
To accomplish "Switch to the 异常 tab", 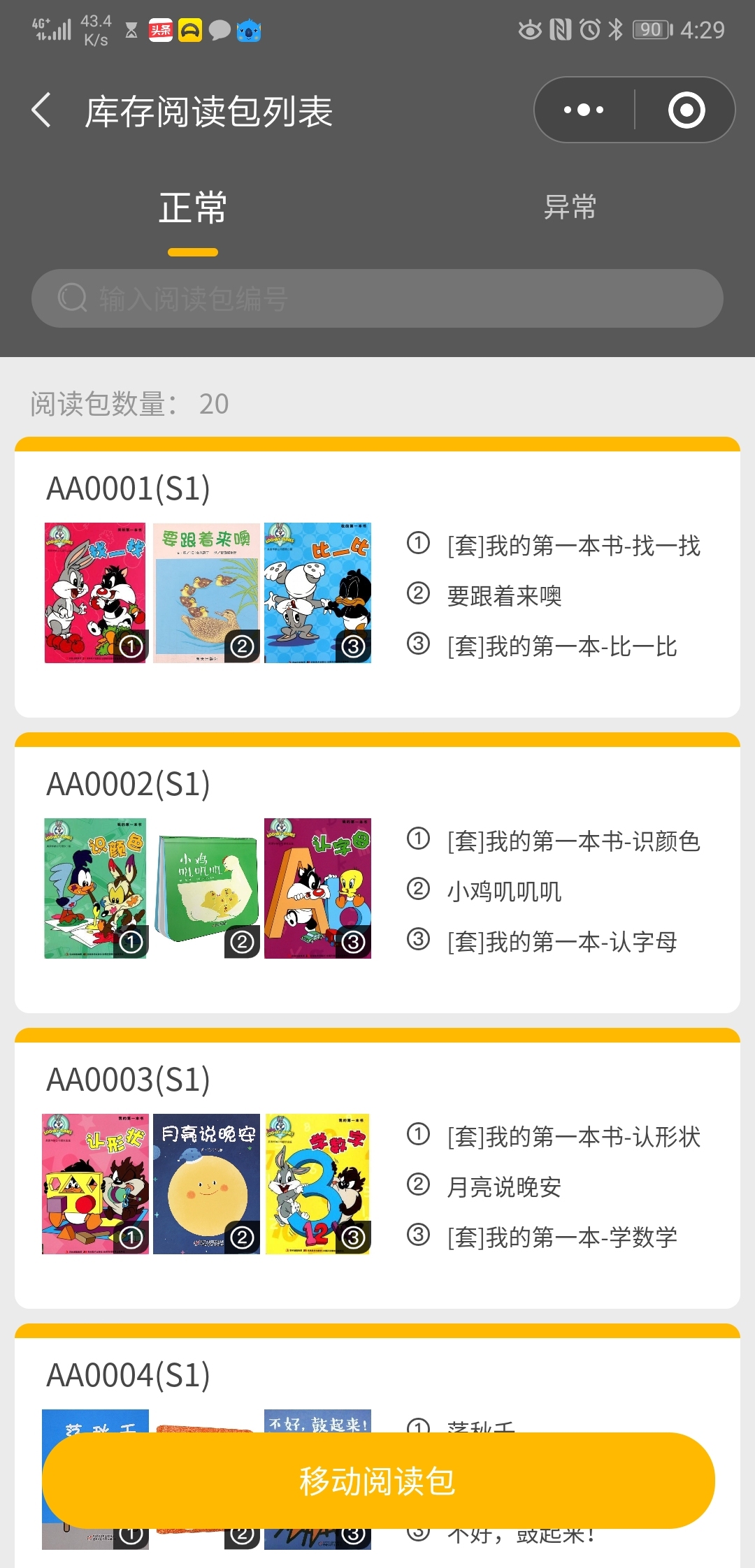I will [570, 208].
